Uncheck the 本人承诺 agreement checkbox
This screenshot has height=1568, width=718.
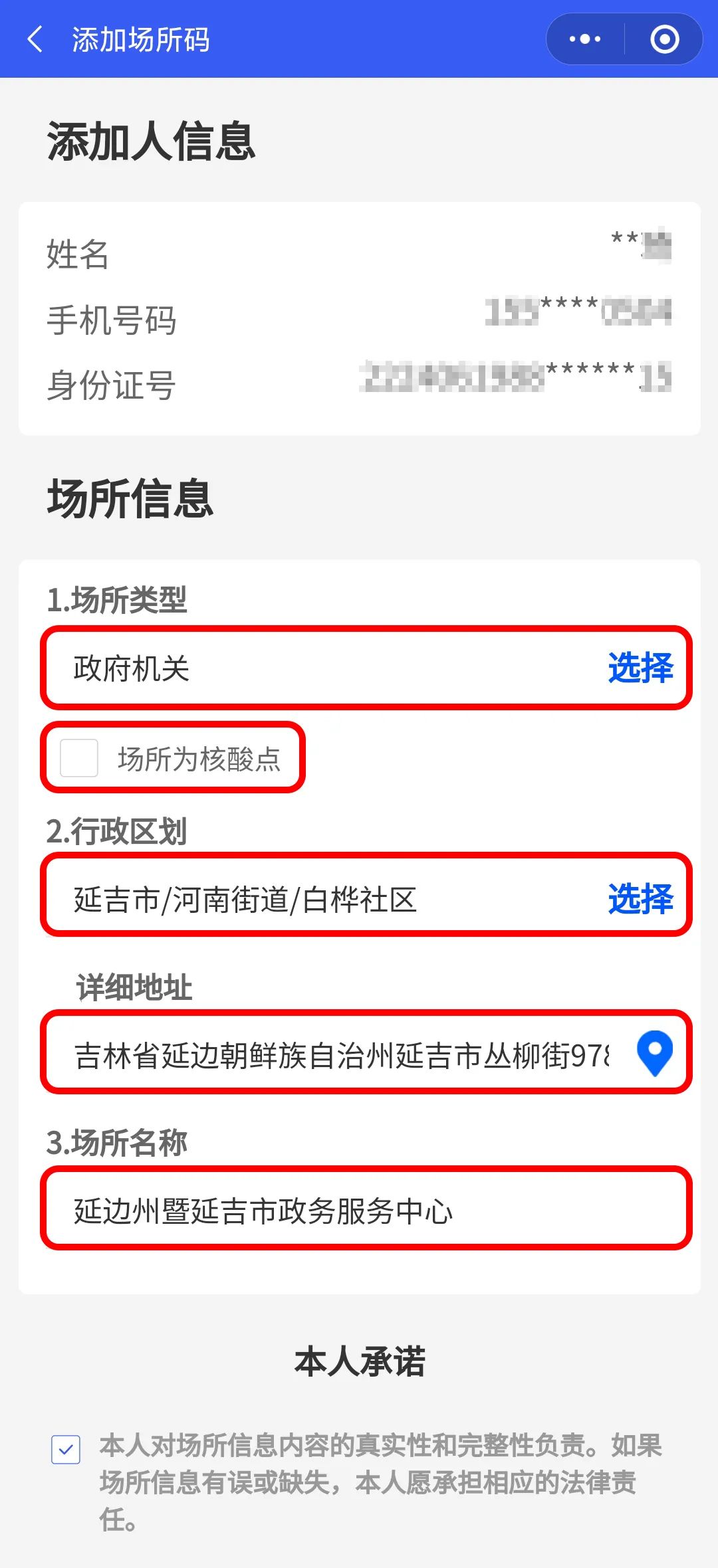pos(66,1449)
